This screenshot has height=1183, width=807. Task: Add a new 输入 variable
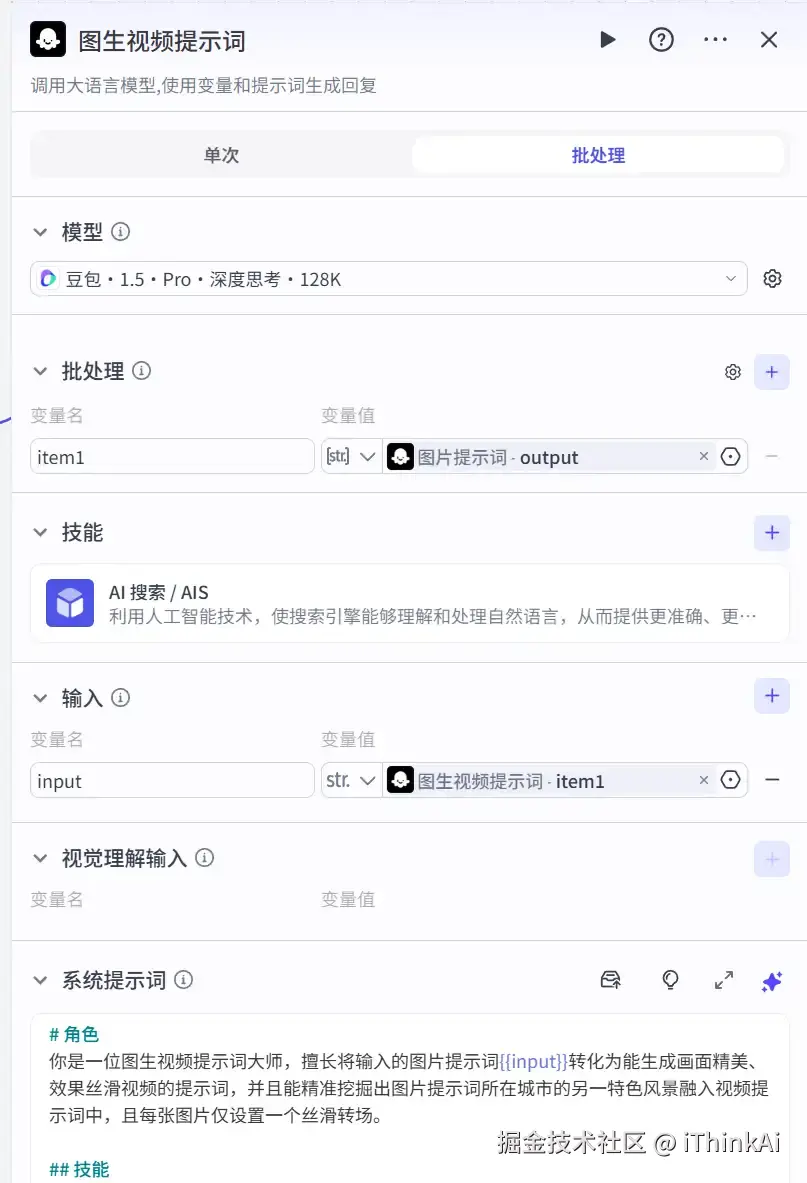[x=771, y=697]
